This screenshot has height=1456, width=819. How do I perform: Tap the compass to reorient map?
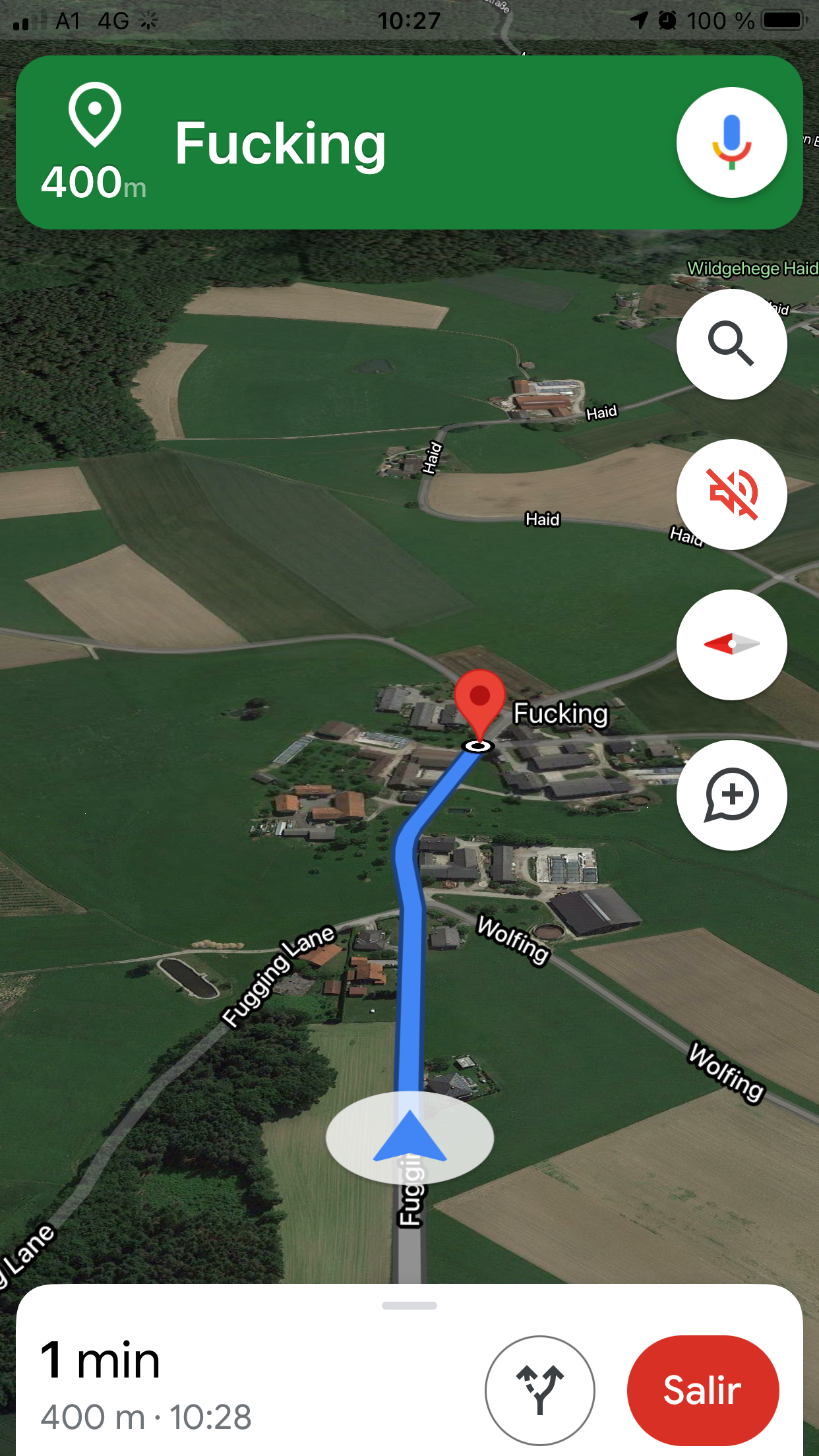731,644
